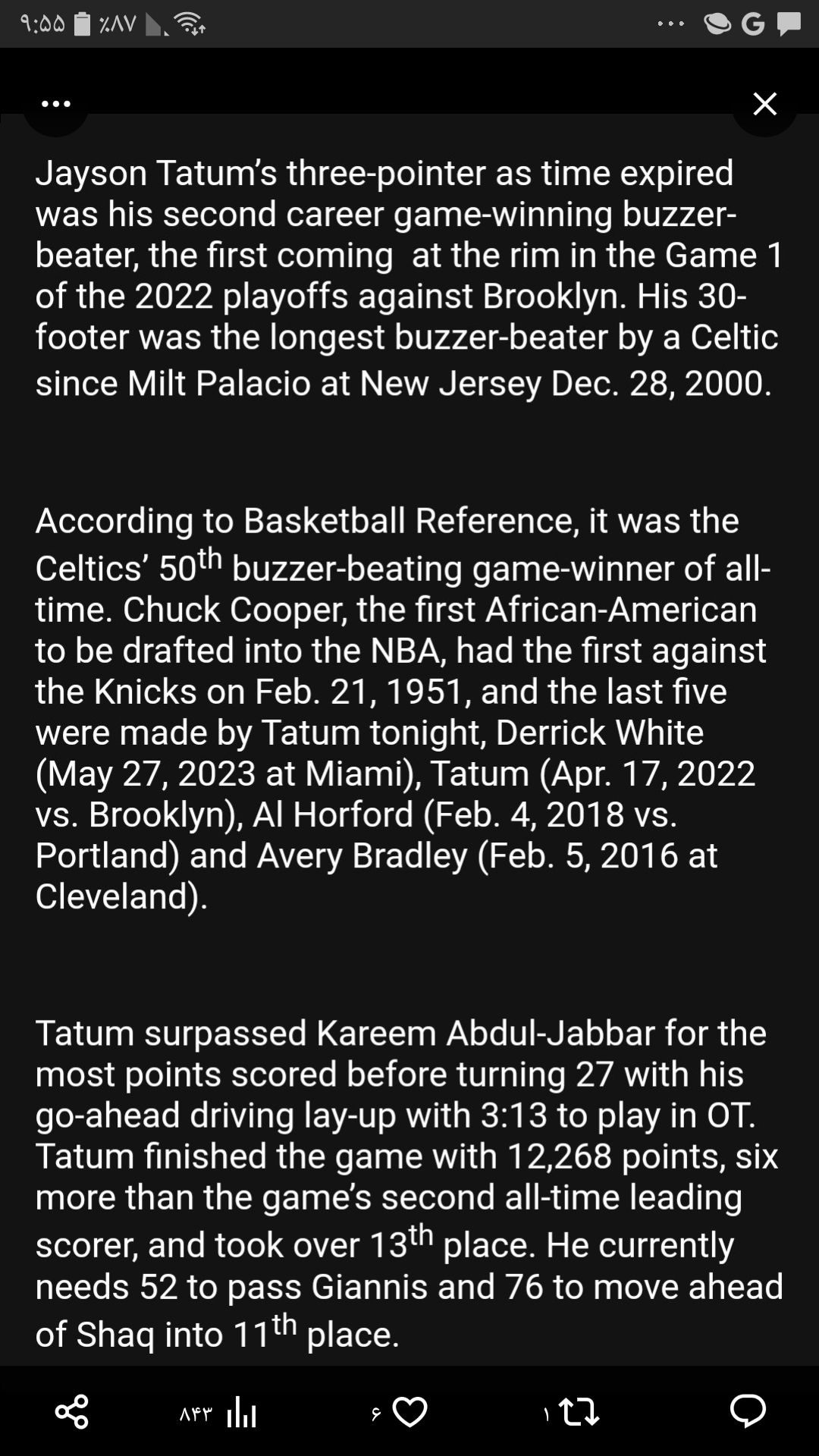Reply via the comment bubble

[x=748, y=1412]
